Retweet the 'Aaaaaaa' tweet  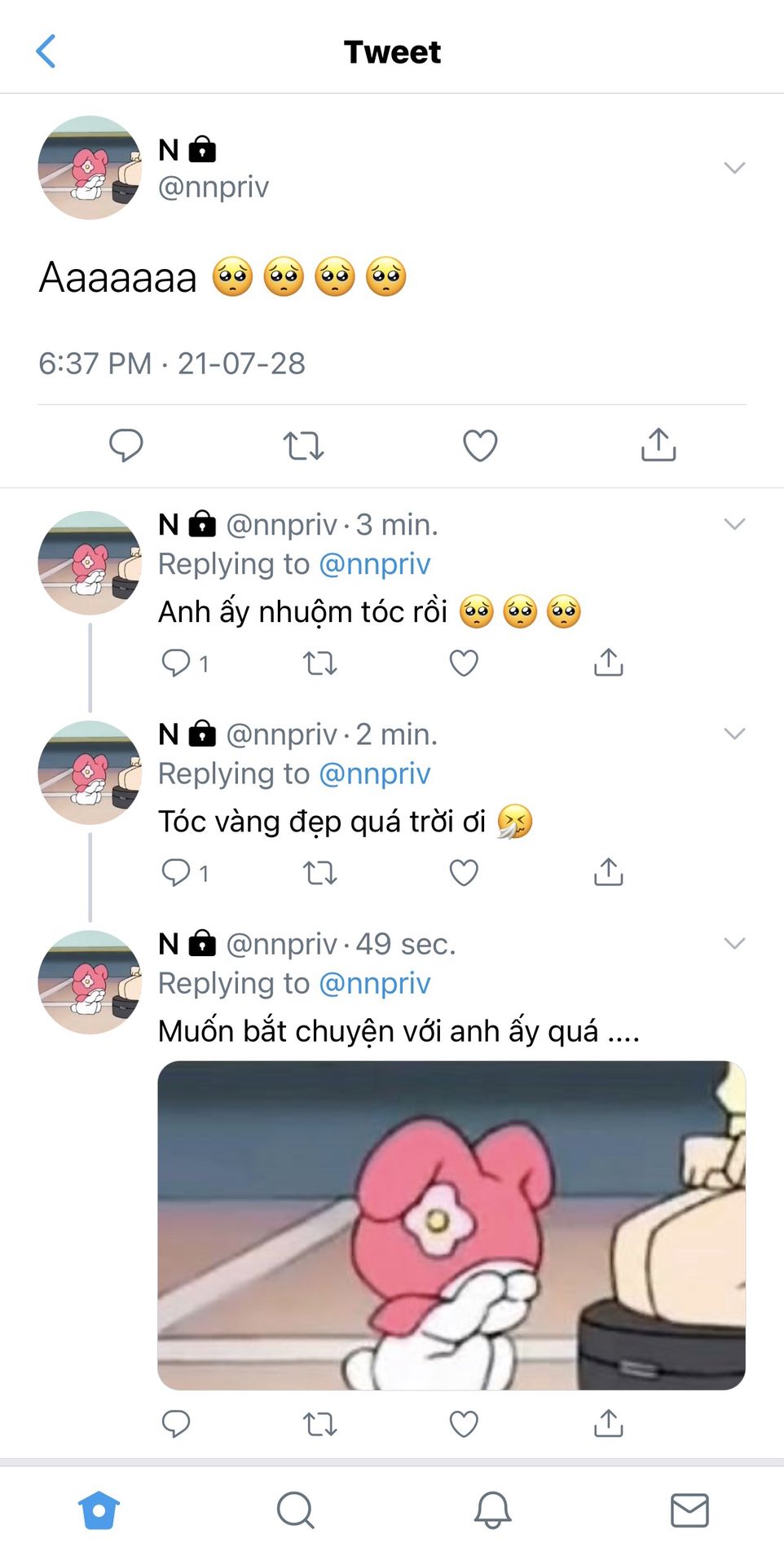click(303, 446)
